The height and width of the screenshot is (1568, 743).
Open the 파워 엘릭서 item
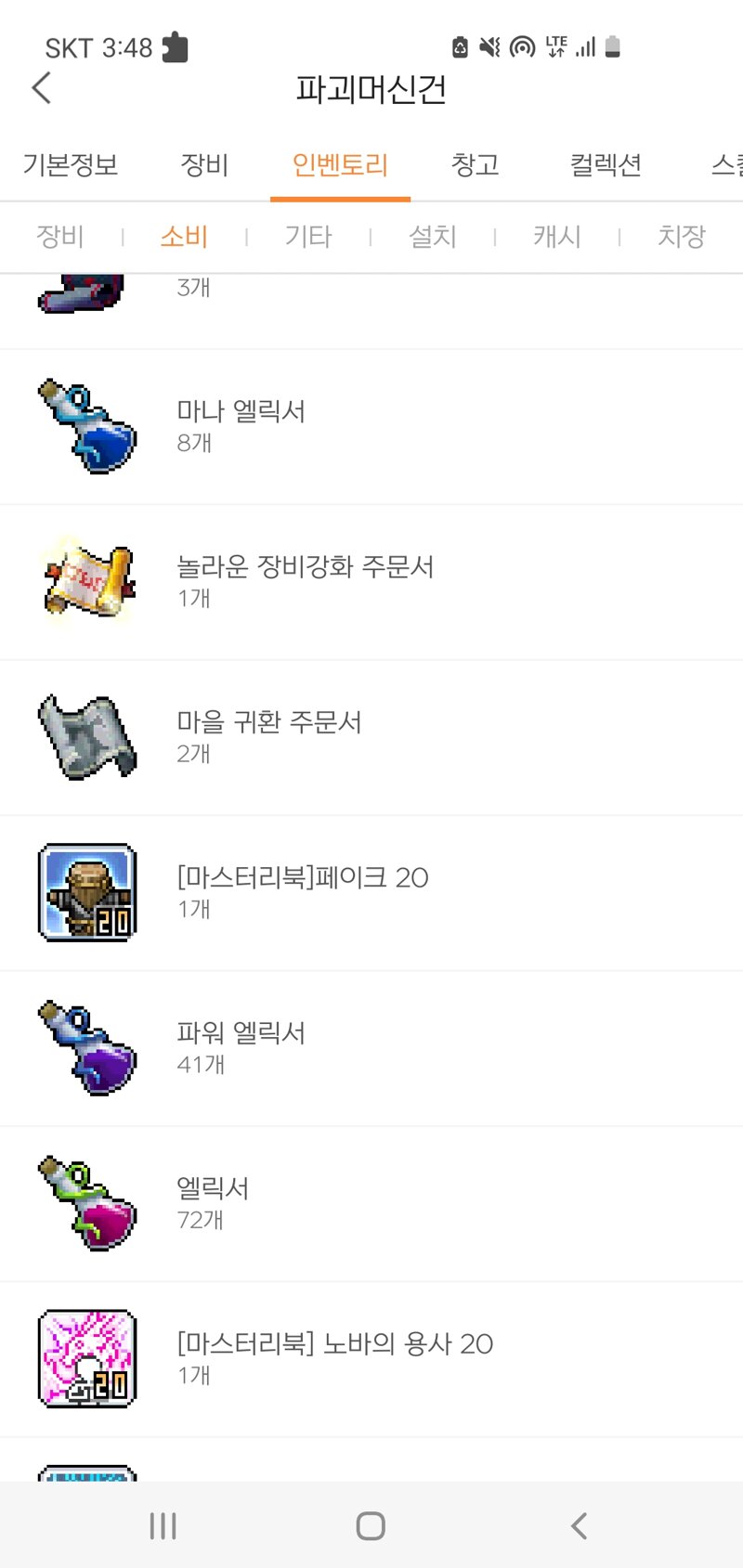pyautogui.click(x=371, y=1049)
